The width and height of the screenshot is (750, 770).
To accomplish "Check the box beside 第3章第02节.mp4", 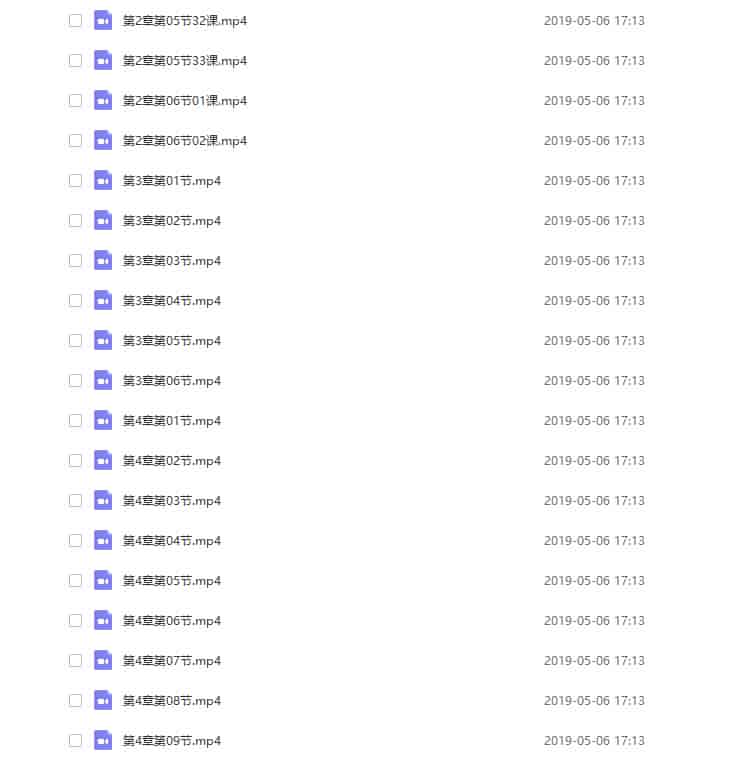I will pyautogui.click(x=75, y=220).
